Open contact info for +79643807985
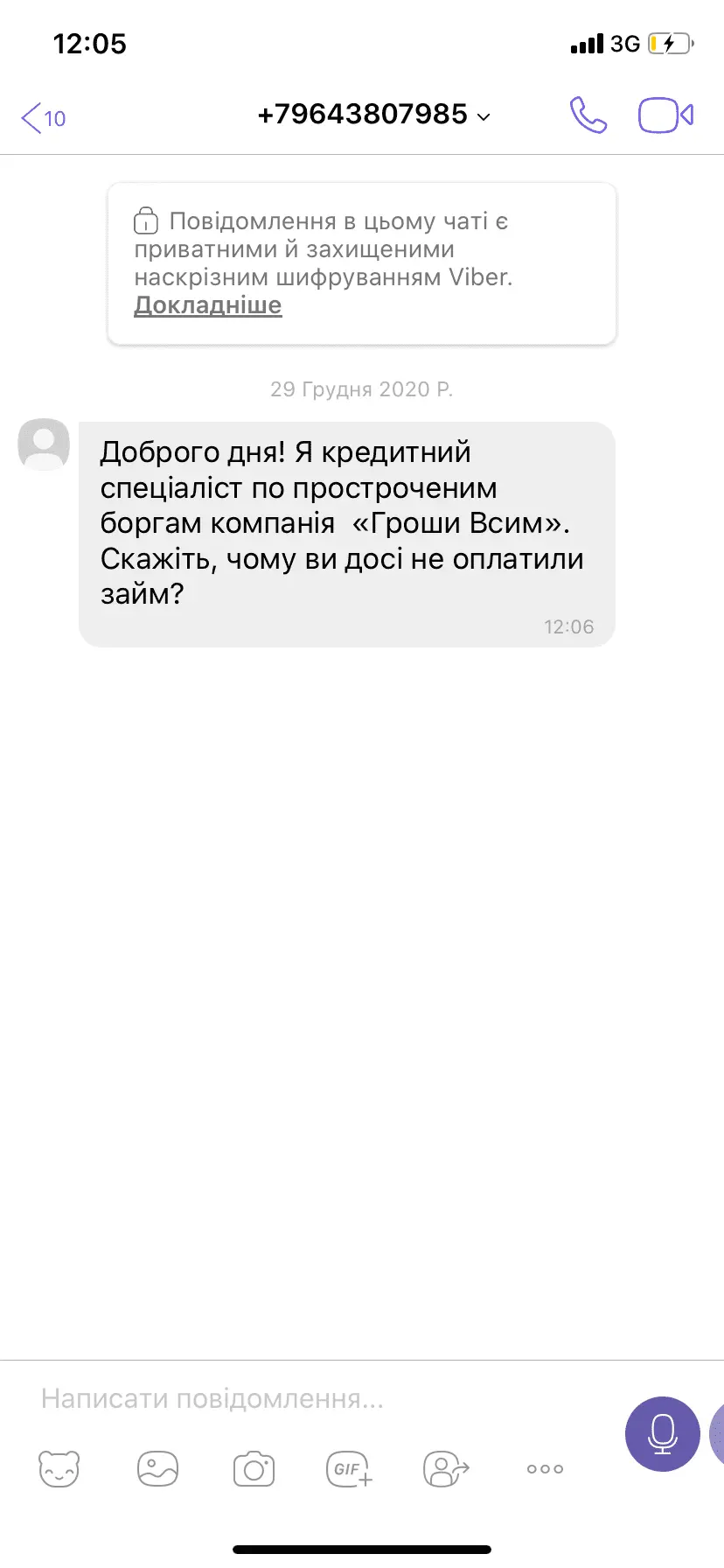 click(x=372, y=115)
